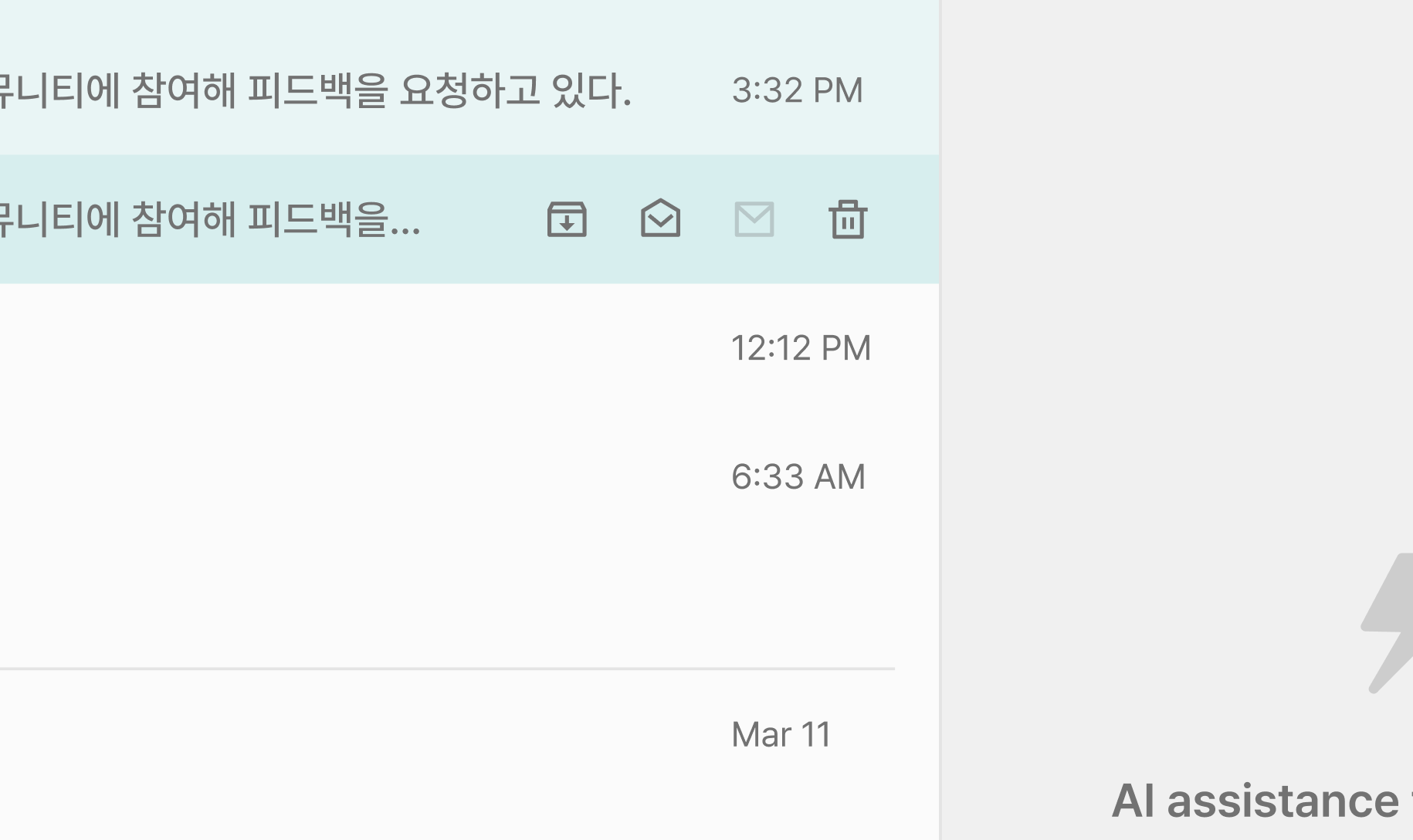This screenshot has height=840, width=1413.
Task: Mark the hovered email as read
Action: 660,219
